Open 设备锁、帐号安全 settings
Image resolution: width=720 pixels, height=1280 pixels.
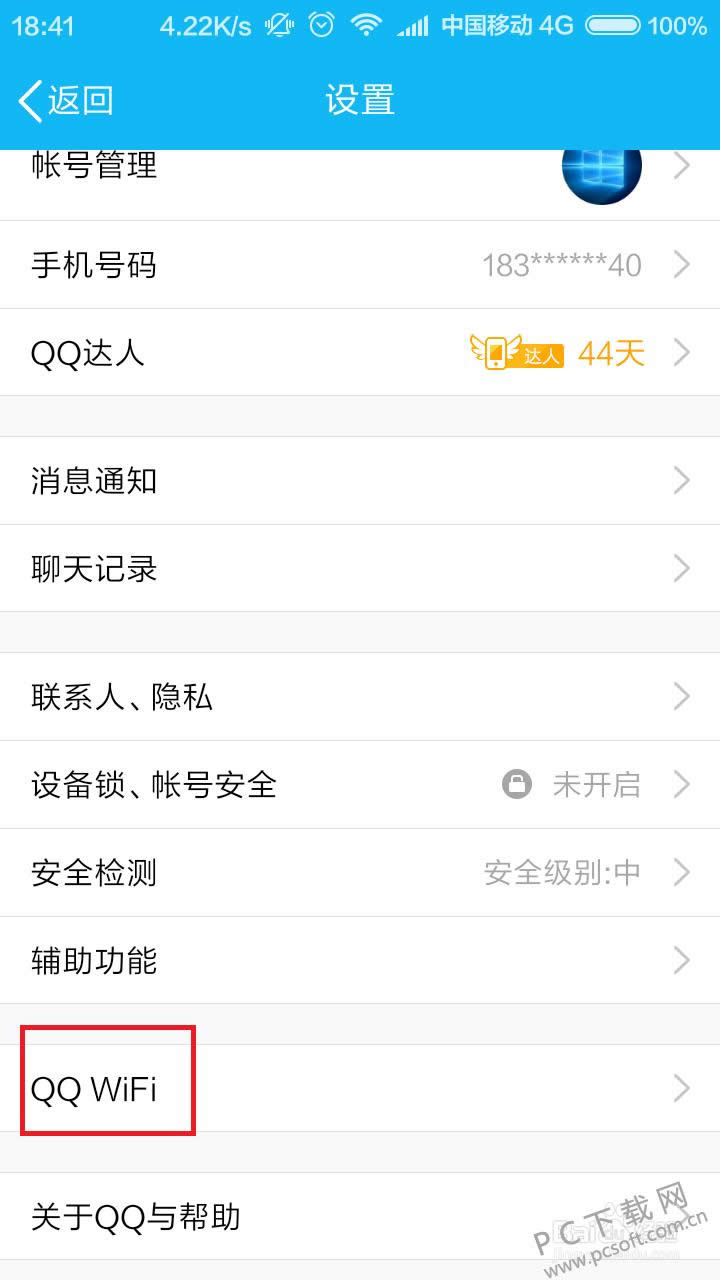(x=360, y=785)
